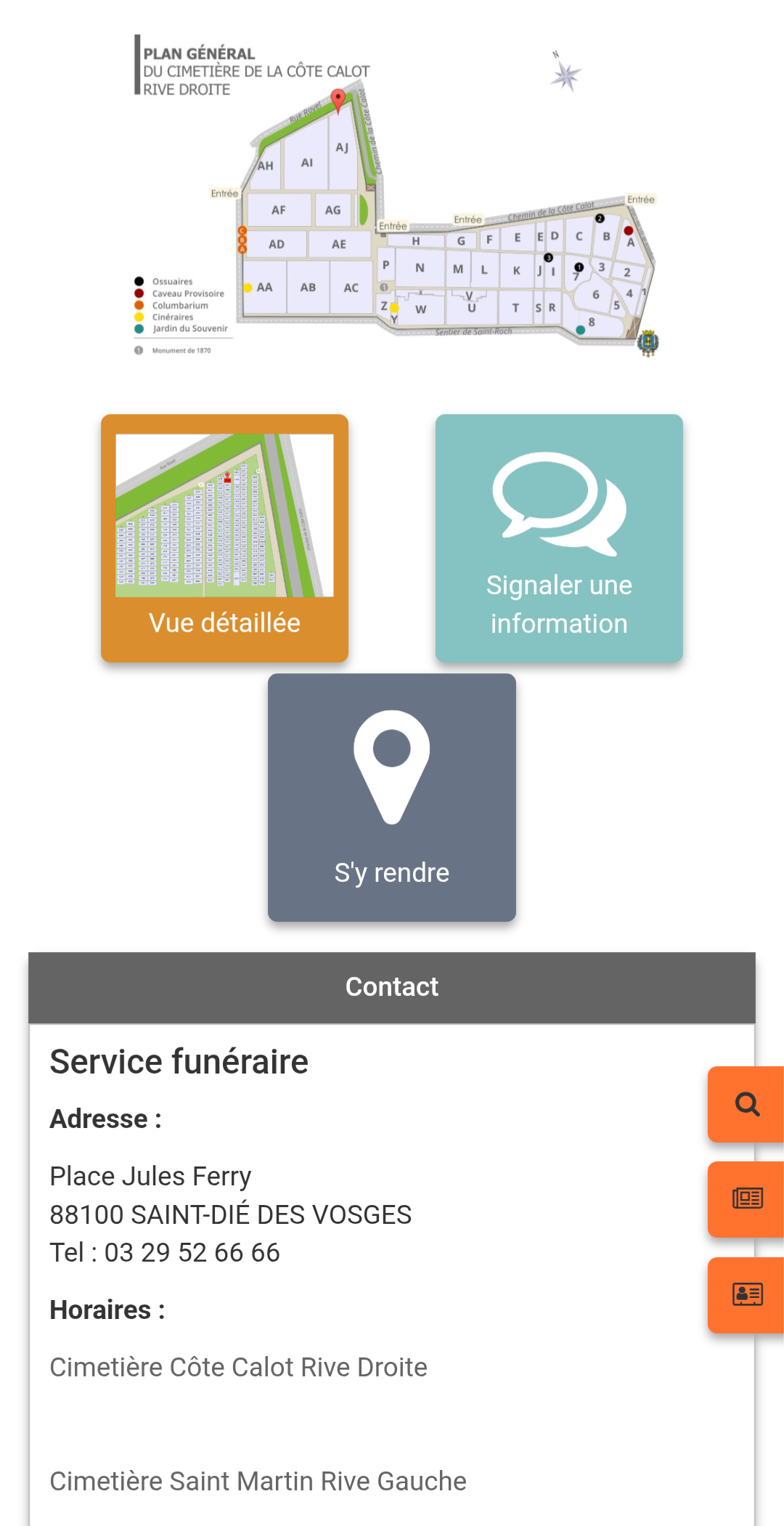Open the orange contact card floating button
This screenshot has height=1526, width=784.
point(746,1295)
